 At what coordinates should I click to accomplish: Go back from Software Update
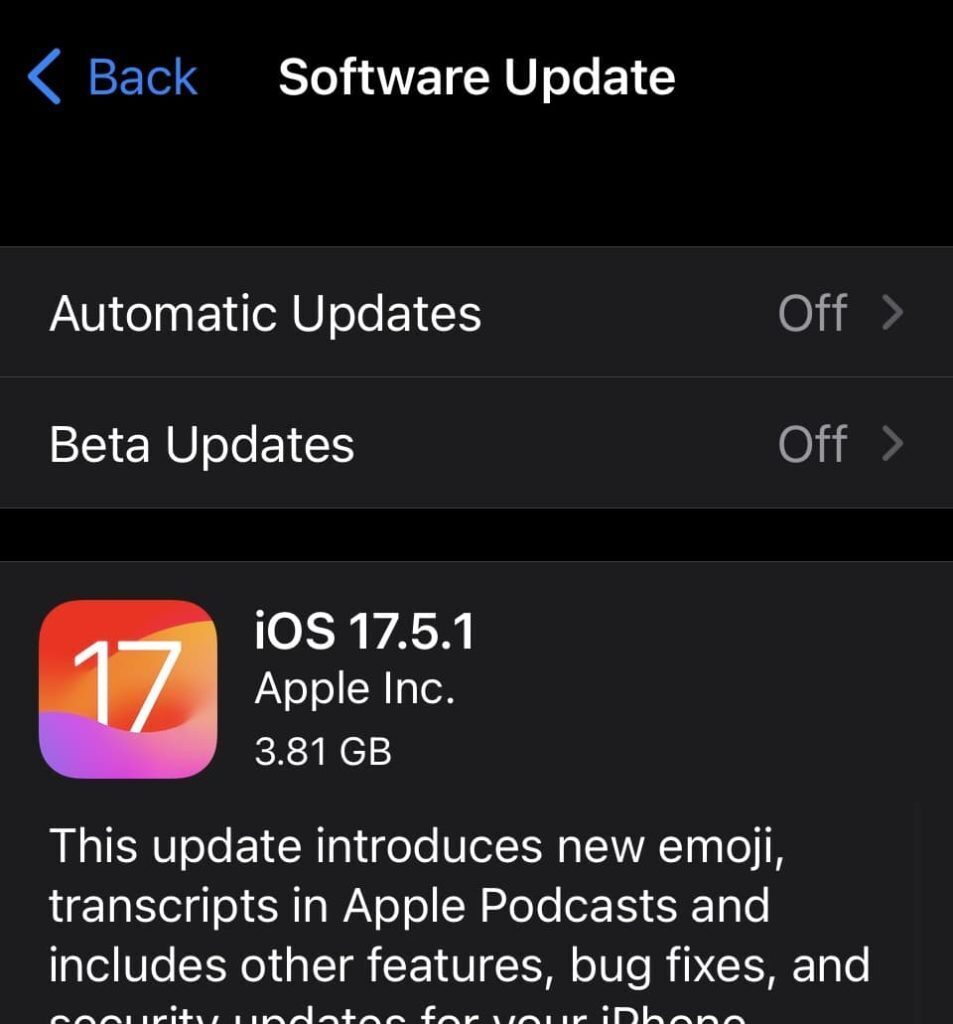tap(113, 78)
